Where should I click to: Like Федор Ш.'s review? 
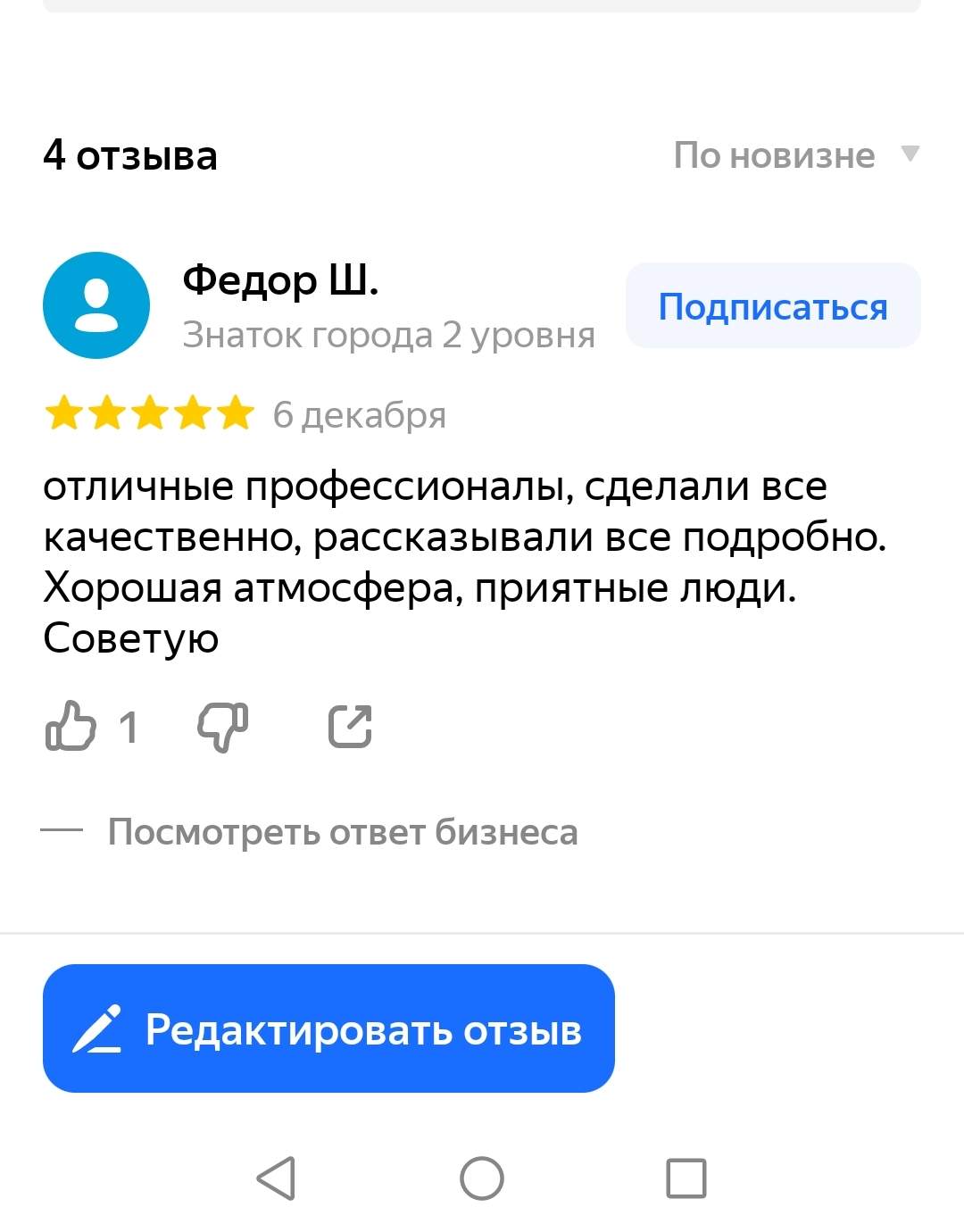71,725
